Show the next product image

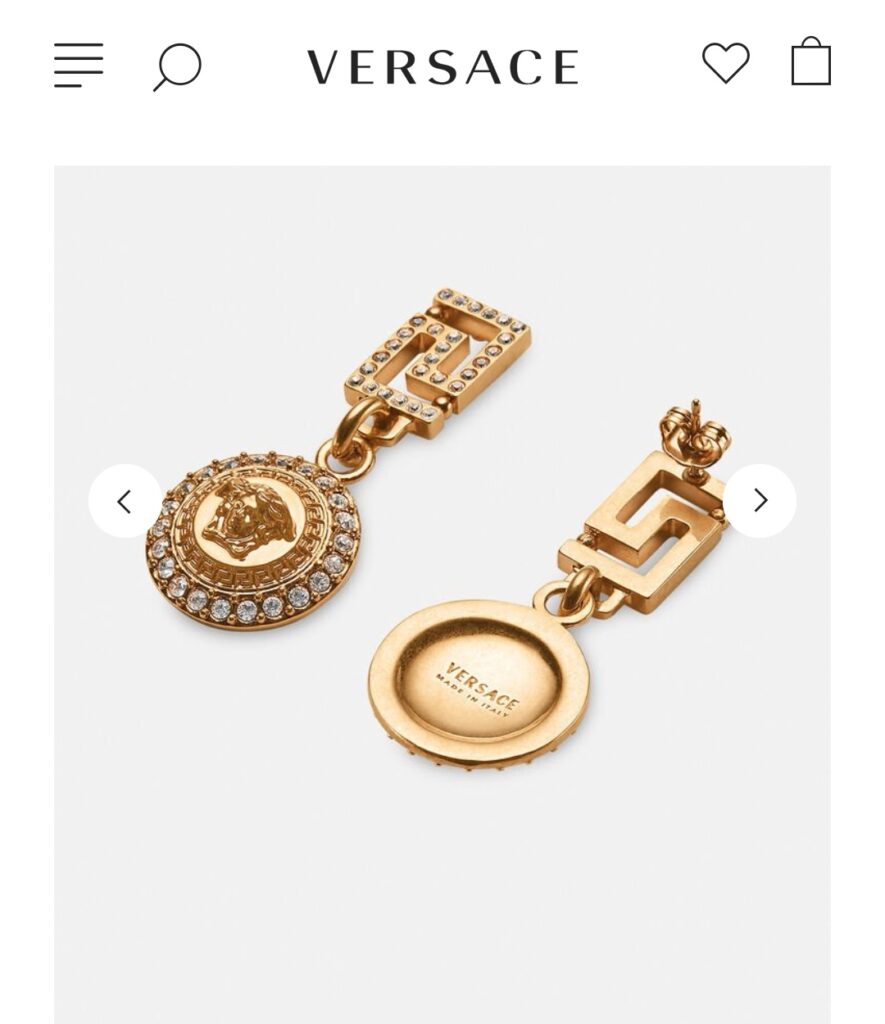click(760, 501)
